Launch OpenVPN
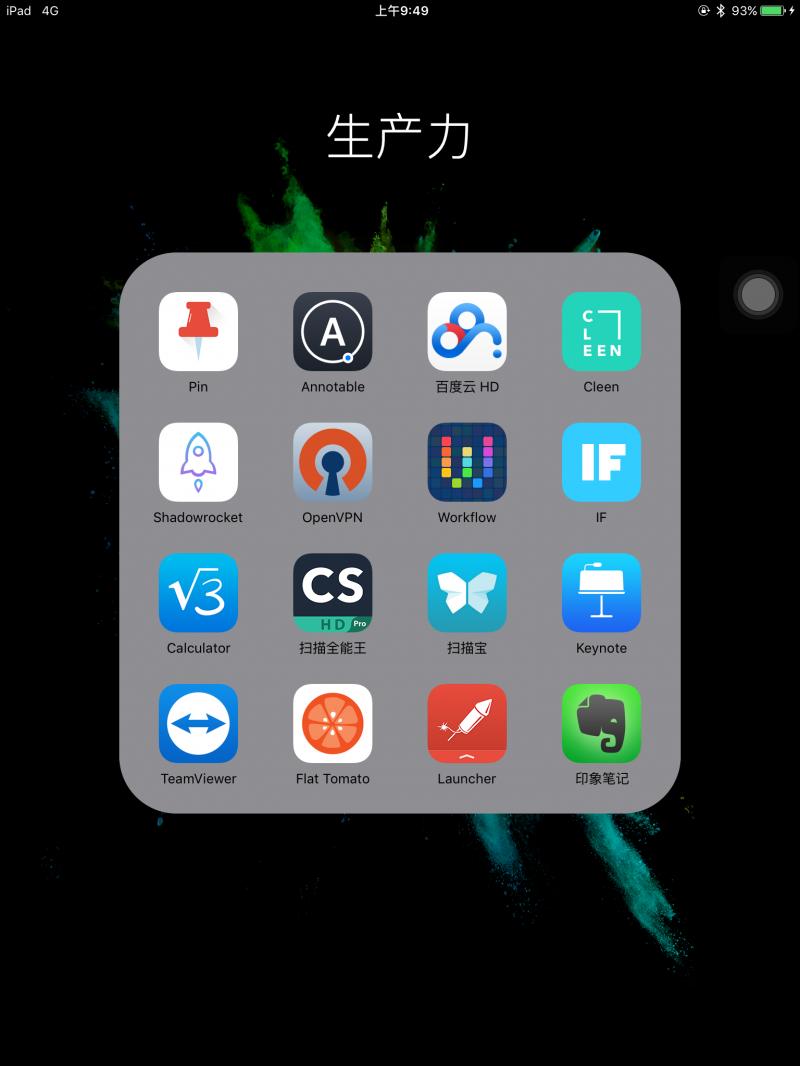 tap(333, 462)
